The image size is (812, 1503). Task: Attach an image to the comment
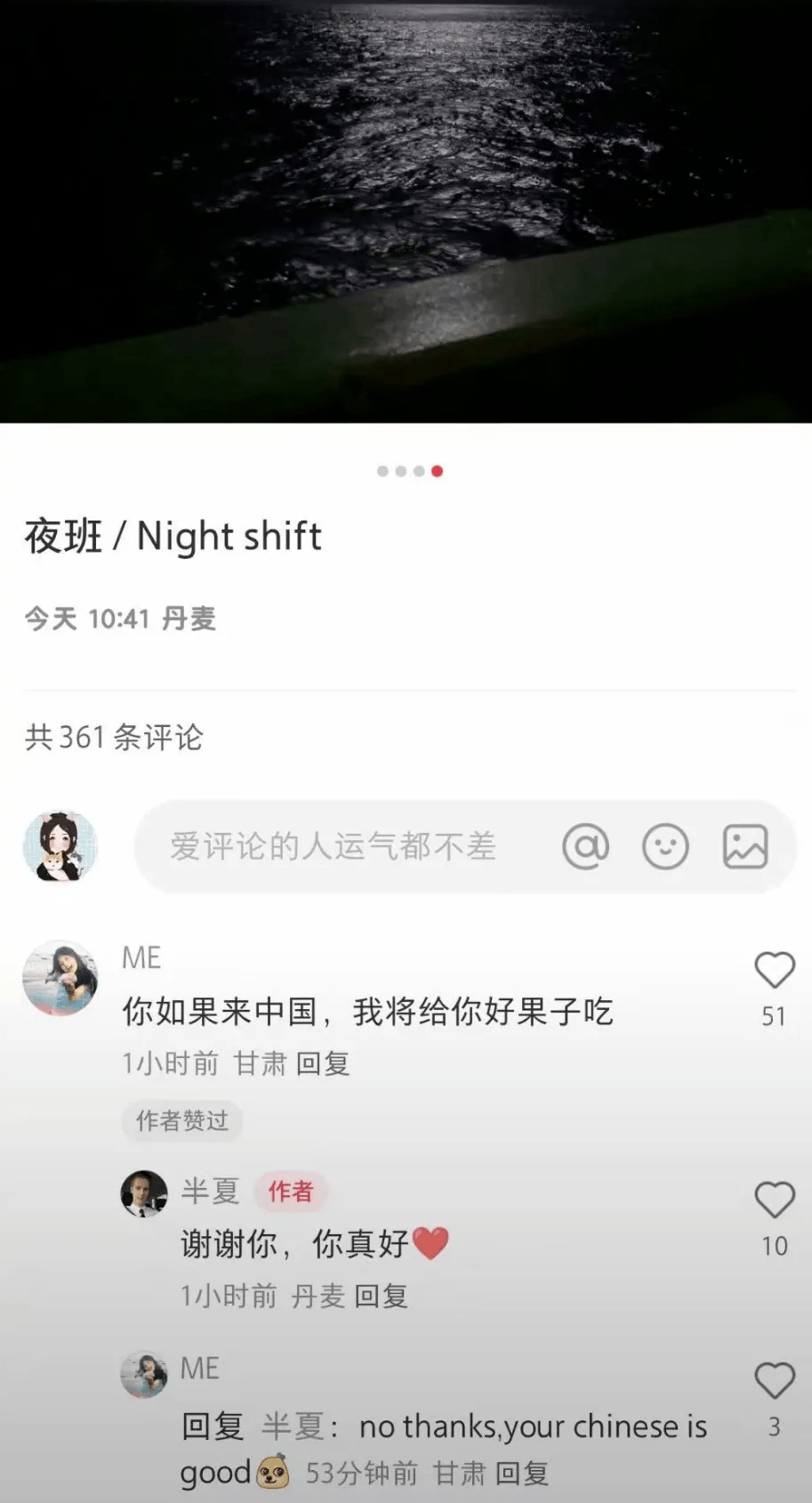click(x=745, y=846)
